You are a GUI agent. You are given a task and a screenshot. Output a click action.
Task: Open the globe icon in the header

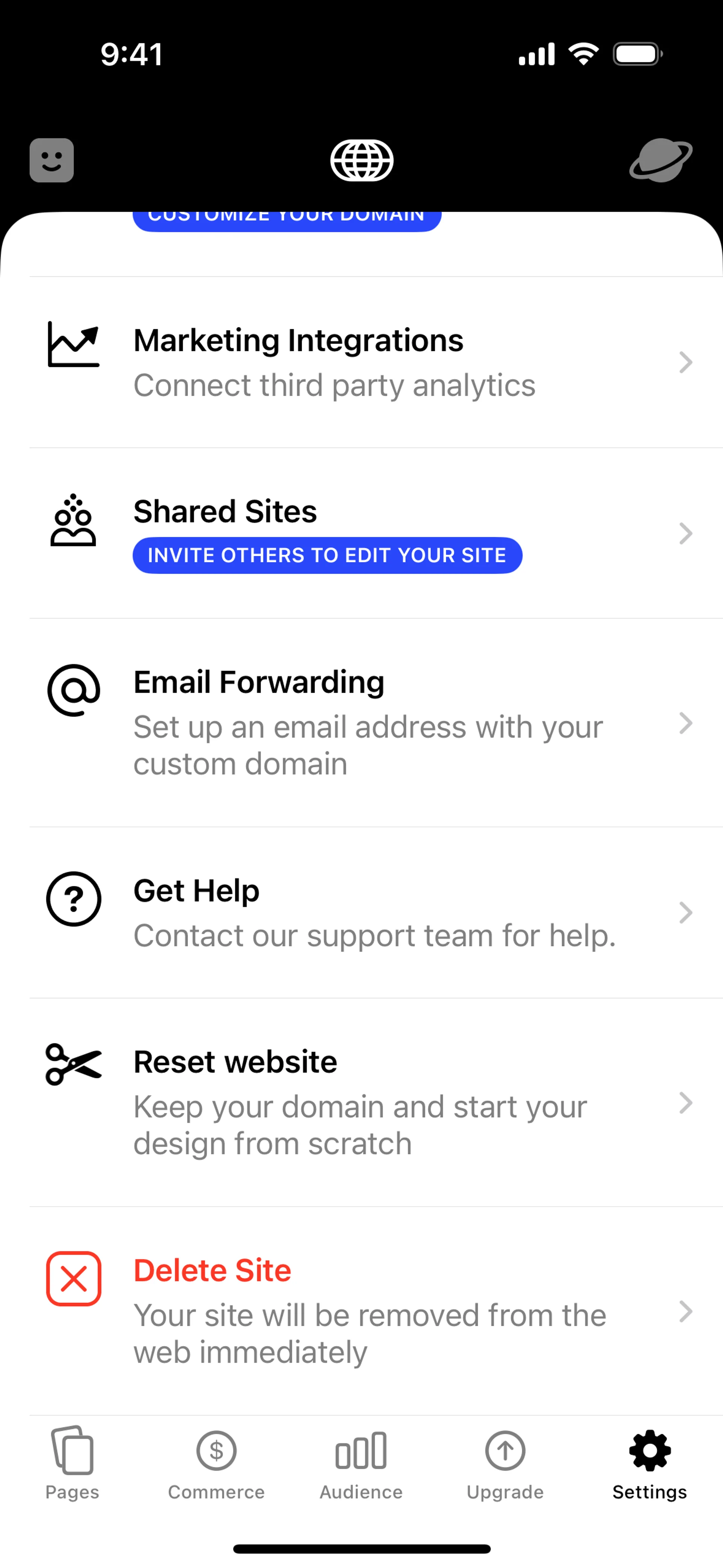coord(361,160)
